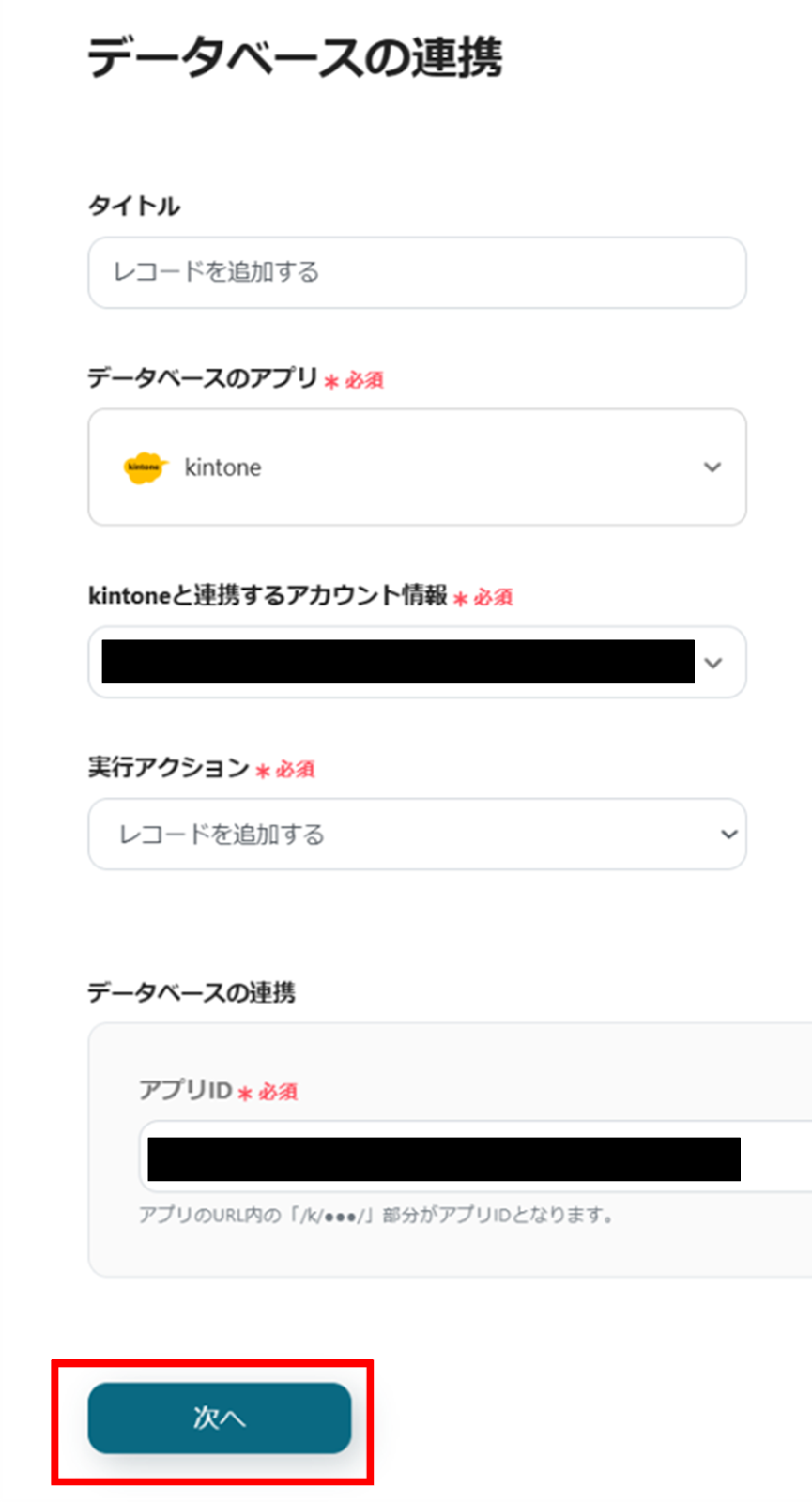Image resolution: width=812 pixels, height=1502 pixels.
Task: Open the データベースのアプリ kintone dropdown
Action: pyautogui.click(x=417, y=467)
